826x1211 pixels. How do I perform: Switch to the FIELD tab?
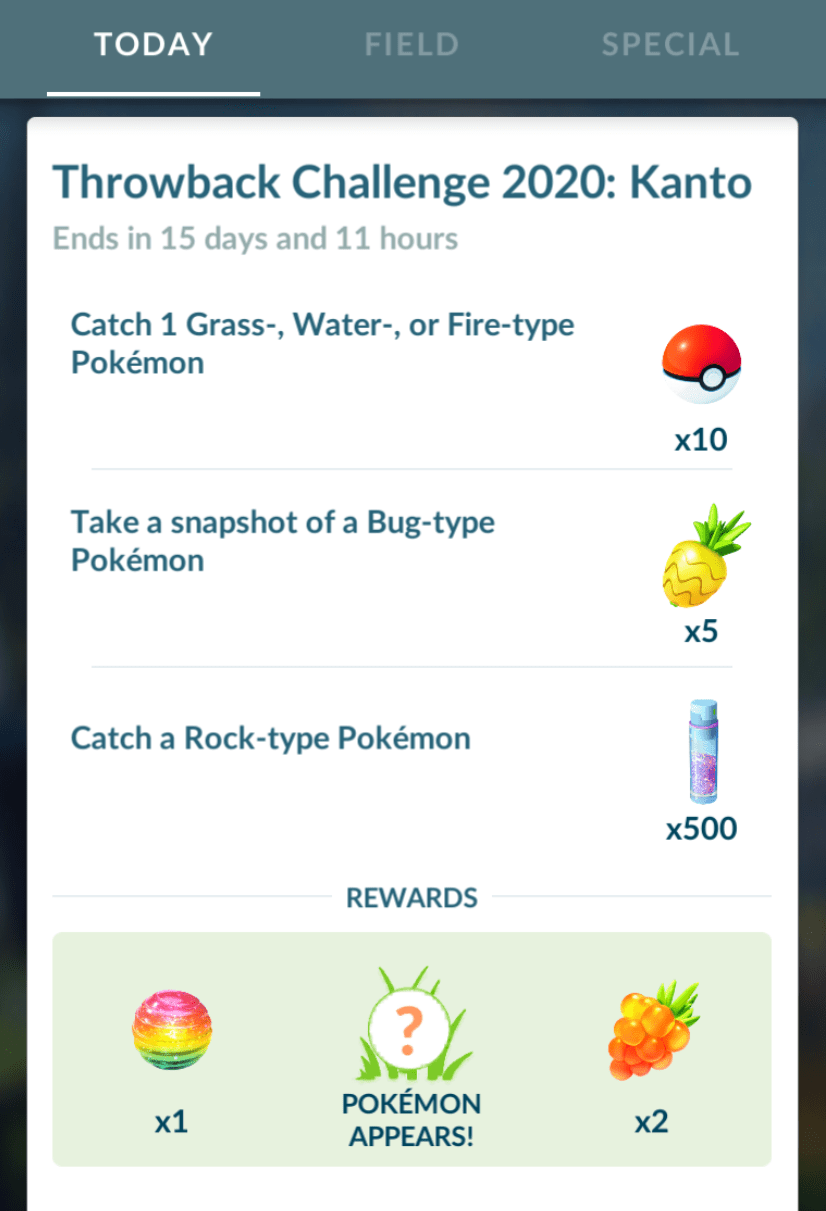(x=411, y=44)
